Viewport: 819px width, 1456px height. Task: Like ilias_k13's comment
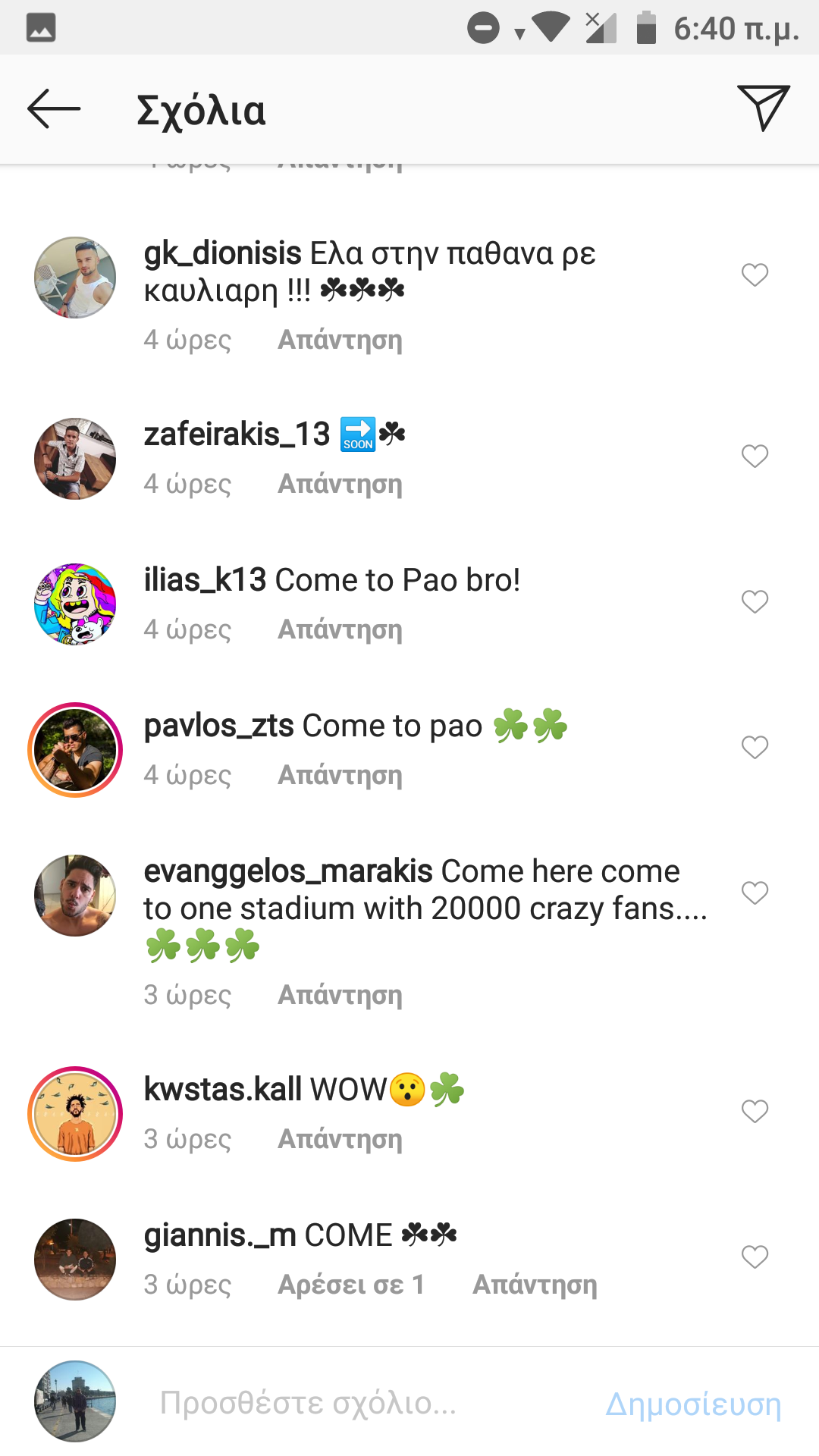click(755, 601)
